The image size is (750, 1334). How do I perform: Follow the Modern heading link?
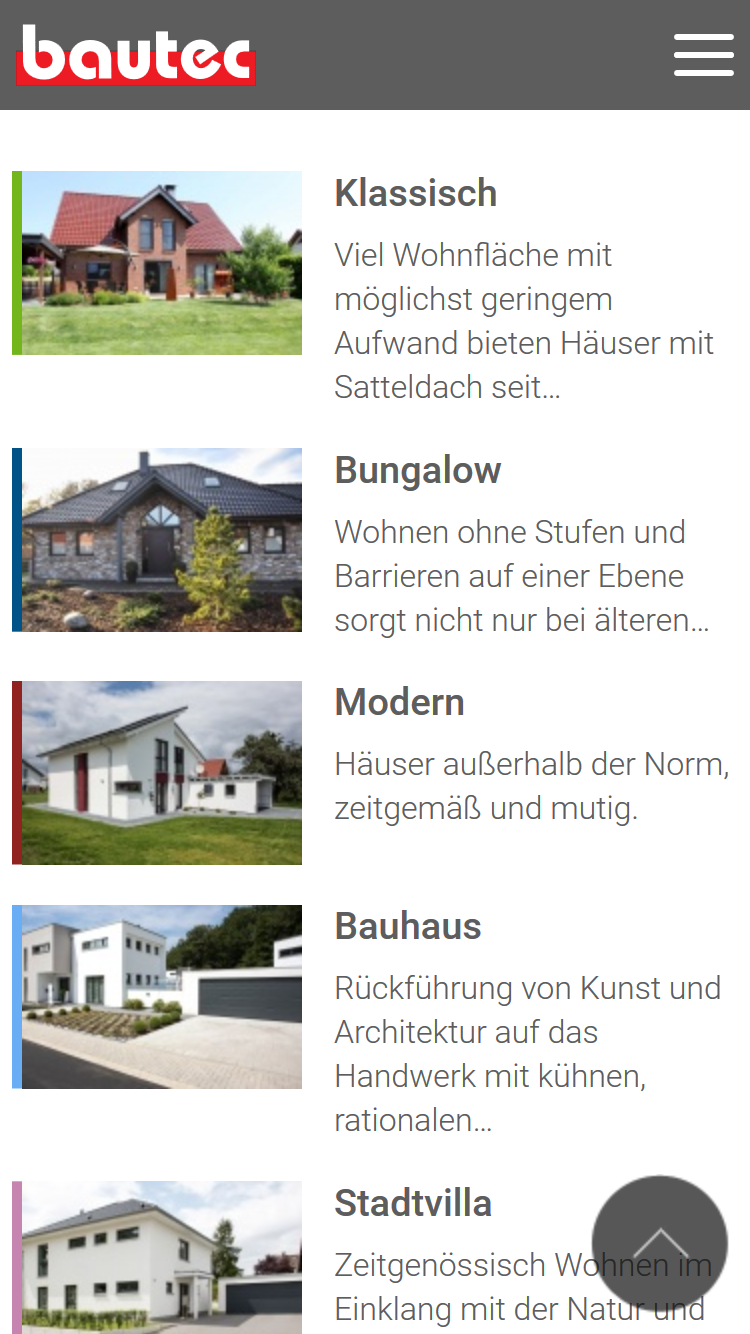400,702
